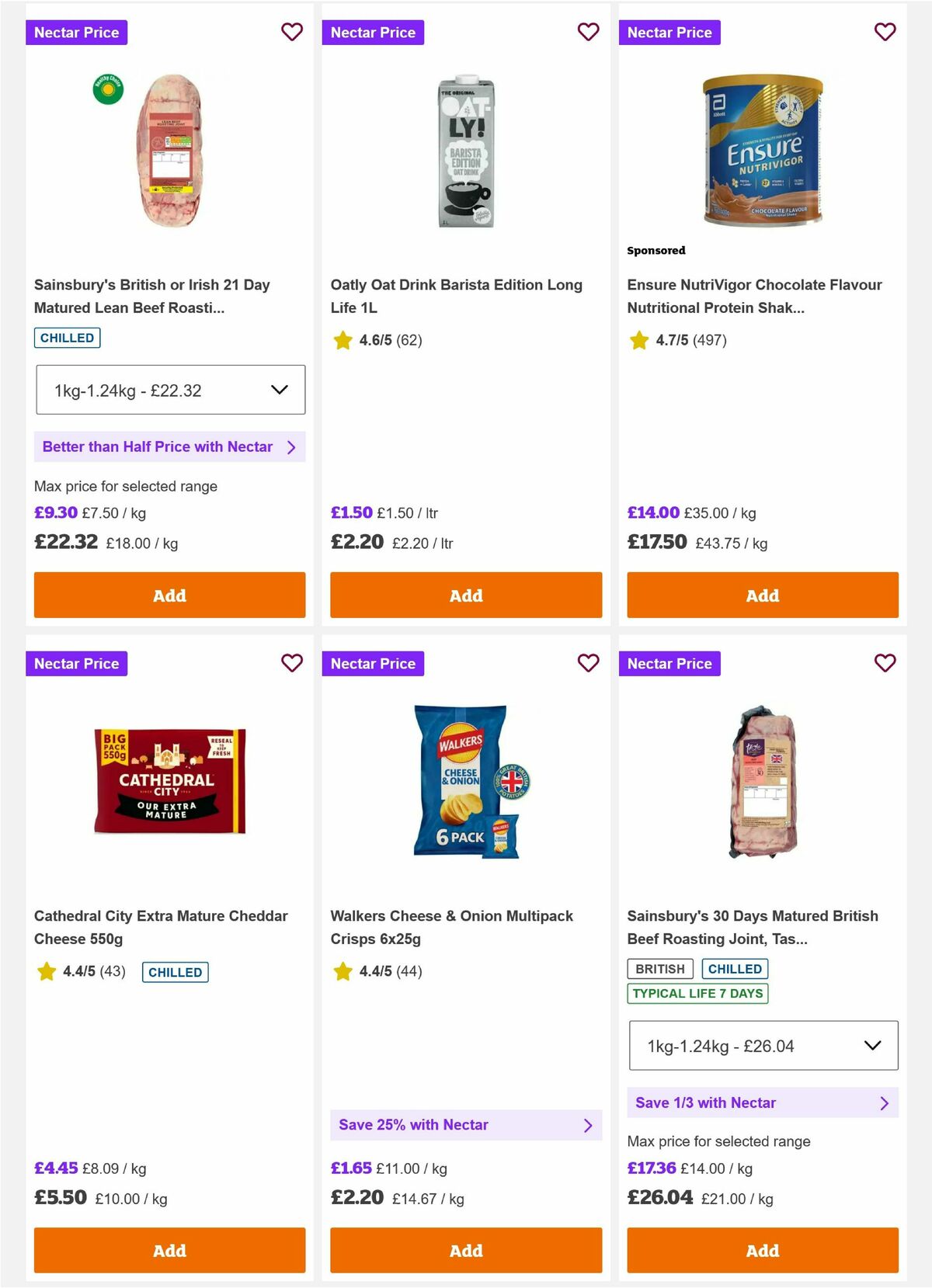Toggle favourite heart for Oatly Oat Drink

pyautogui.click(x=588, y=32)
